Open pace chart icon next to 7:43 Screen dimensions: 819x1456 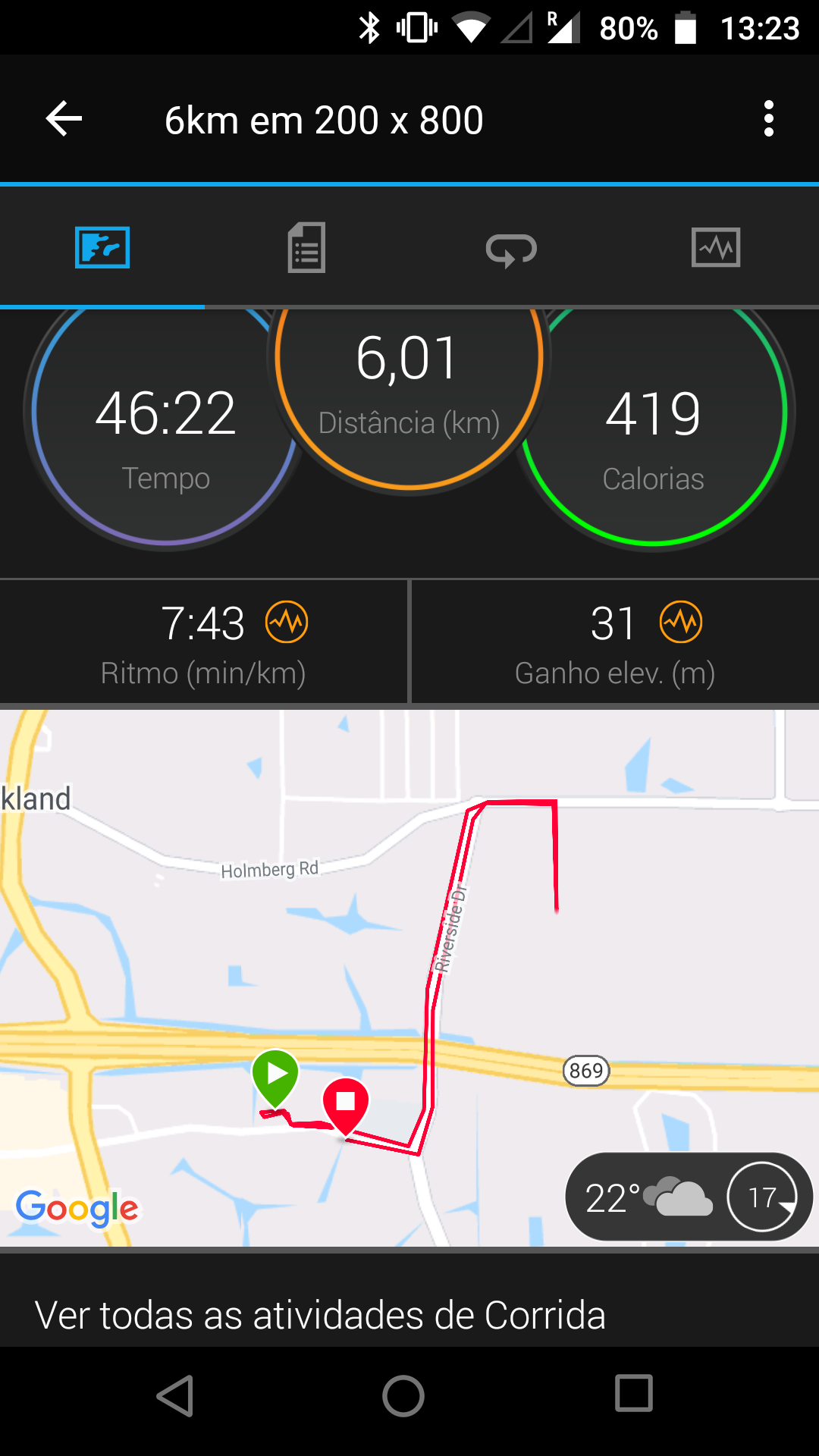(287, 623)
